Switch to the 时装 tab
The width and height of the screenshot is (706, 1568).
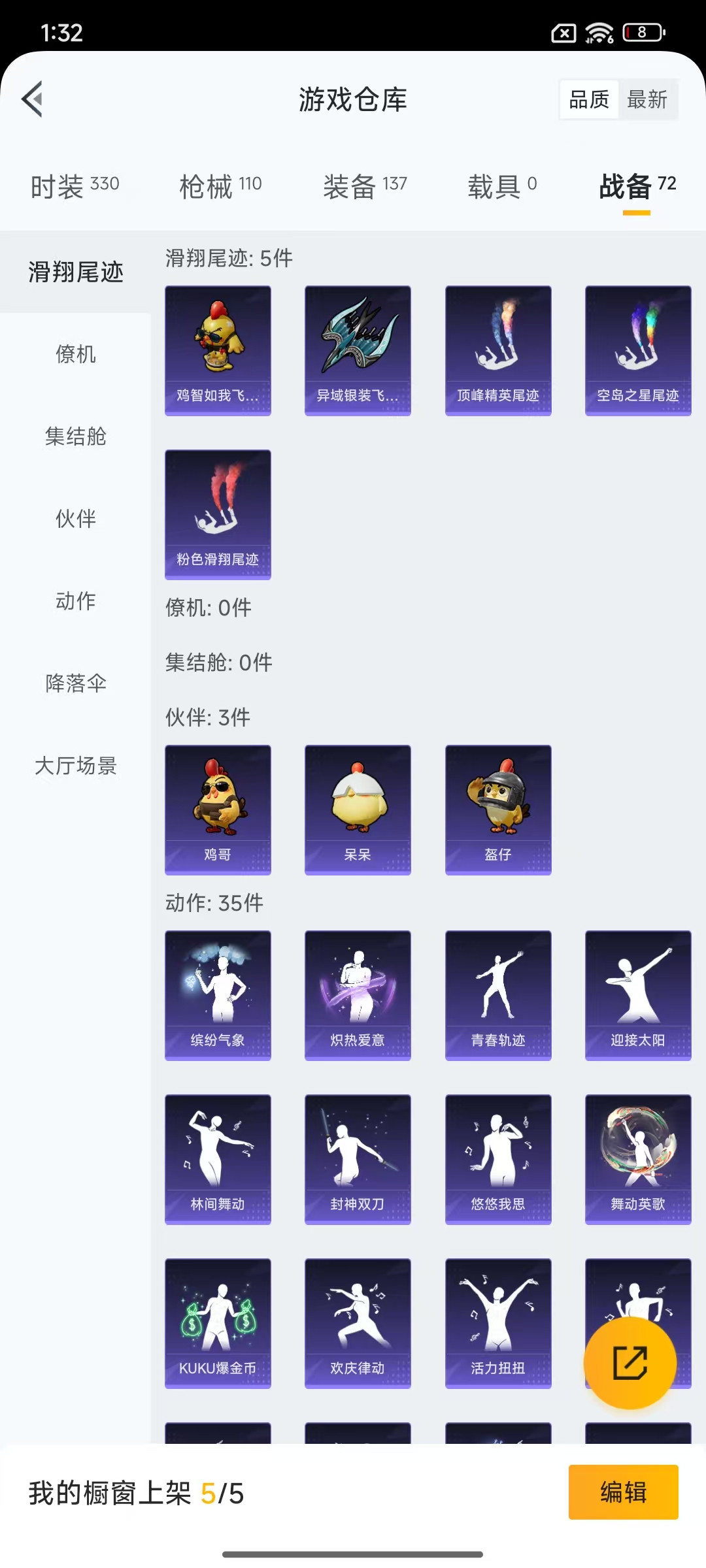tap(75, 186)
